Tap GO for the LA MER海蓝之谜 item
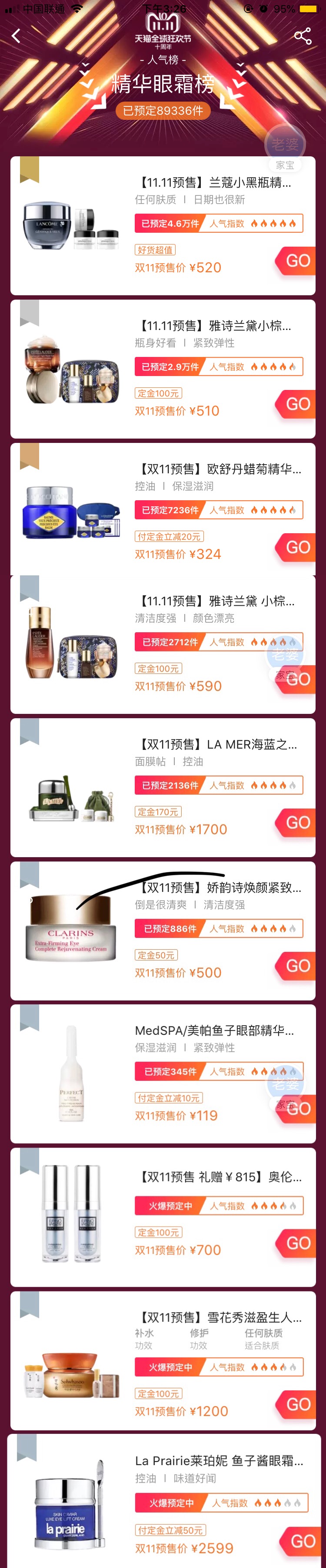The height and width of the screenshot is (1568, 326). (x=297, y=822)
